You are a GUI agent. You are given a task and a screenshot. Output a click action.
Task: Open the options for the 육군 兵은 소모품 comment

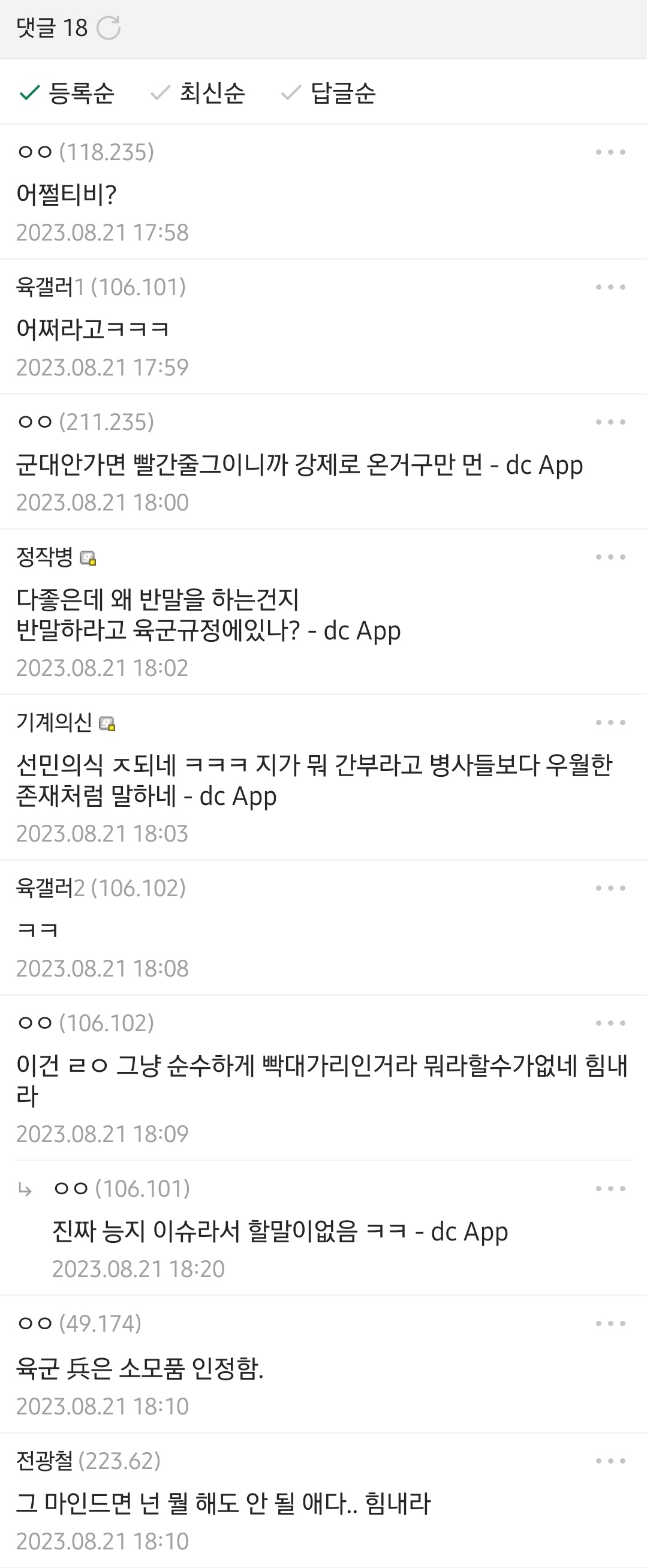610,1323
